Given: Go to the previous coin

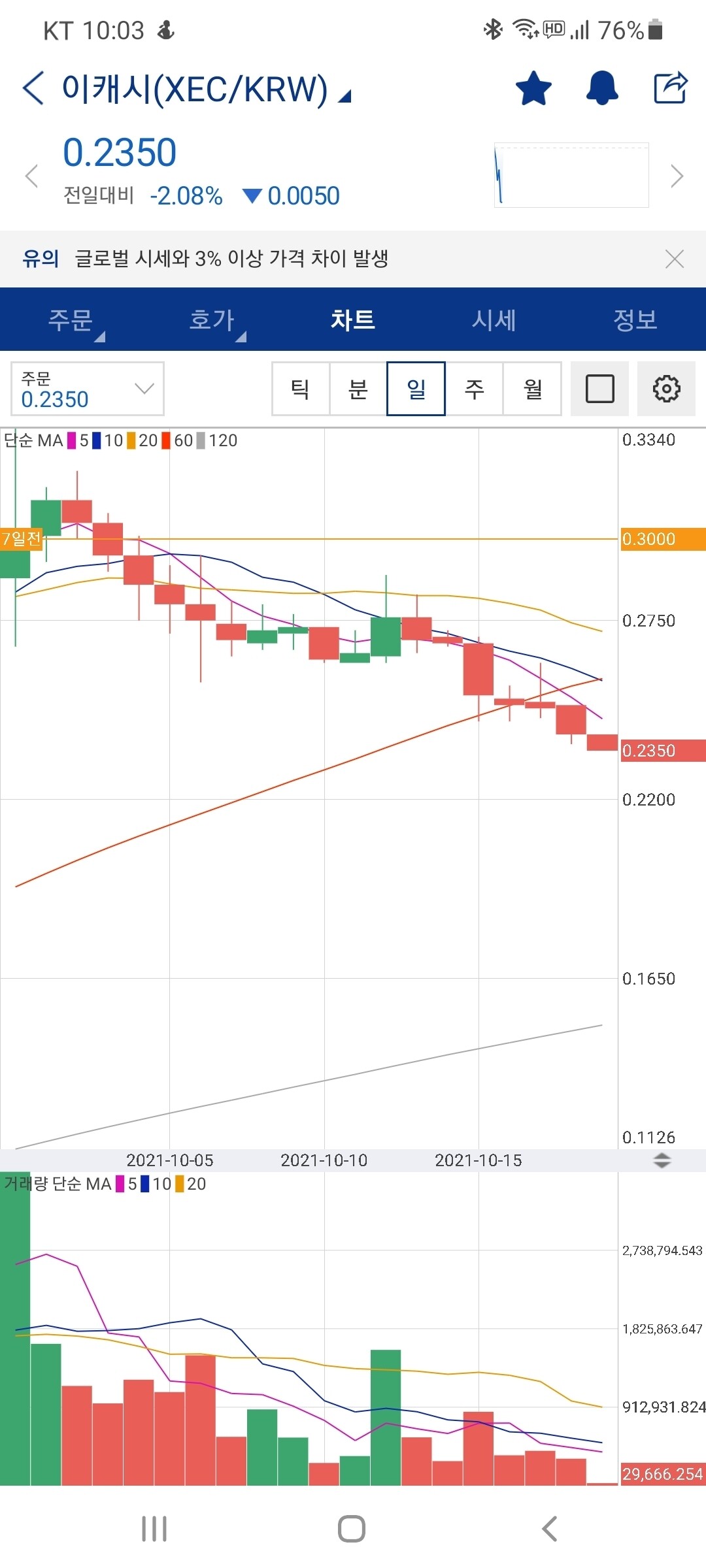Looking at the screenshot, I should point(31,176).
